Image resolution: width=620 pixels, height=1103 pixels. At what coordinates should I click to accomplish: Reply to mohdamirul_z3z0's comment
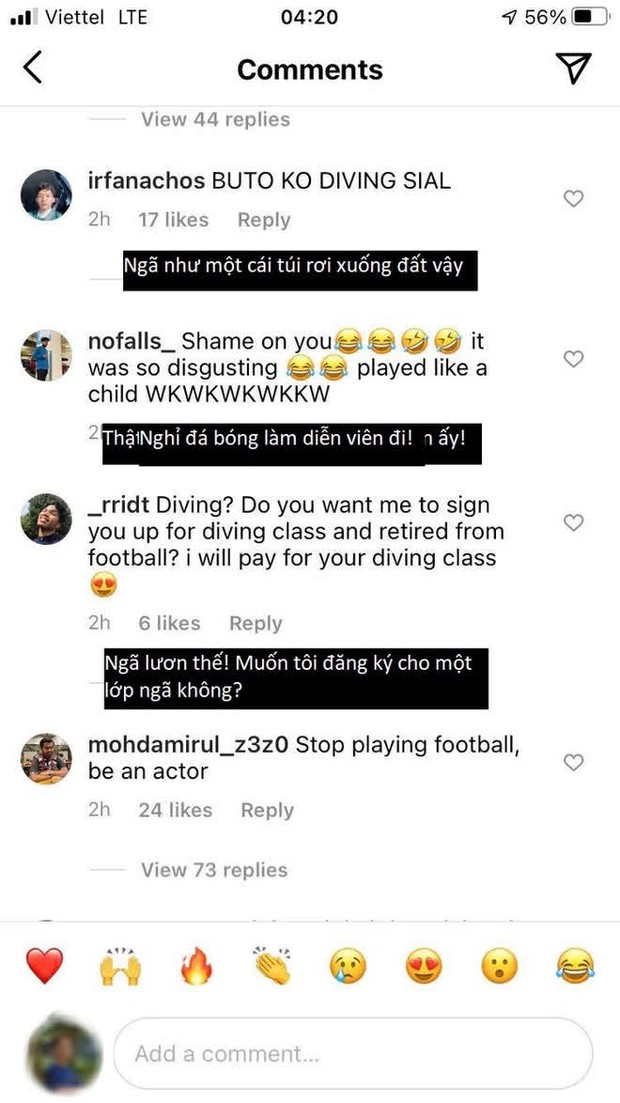point(267,810)
